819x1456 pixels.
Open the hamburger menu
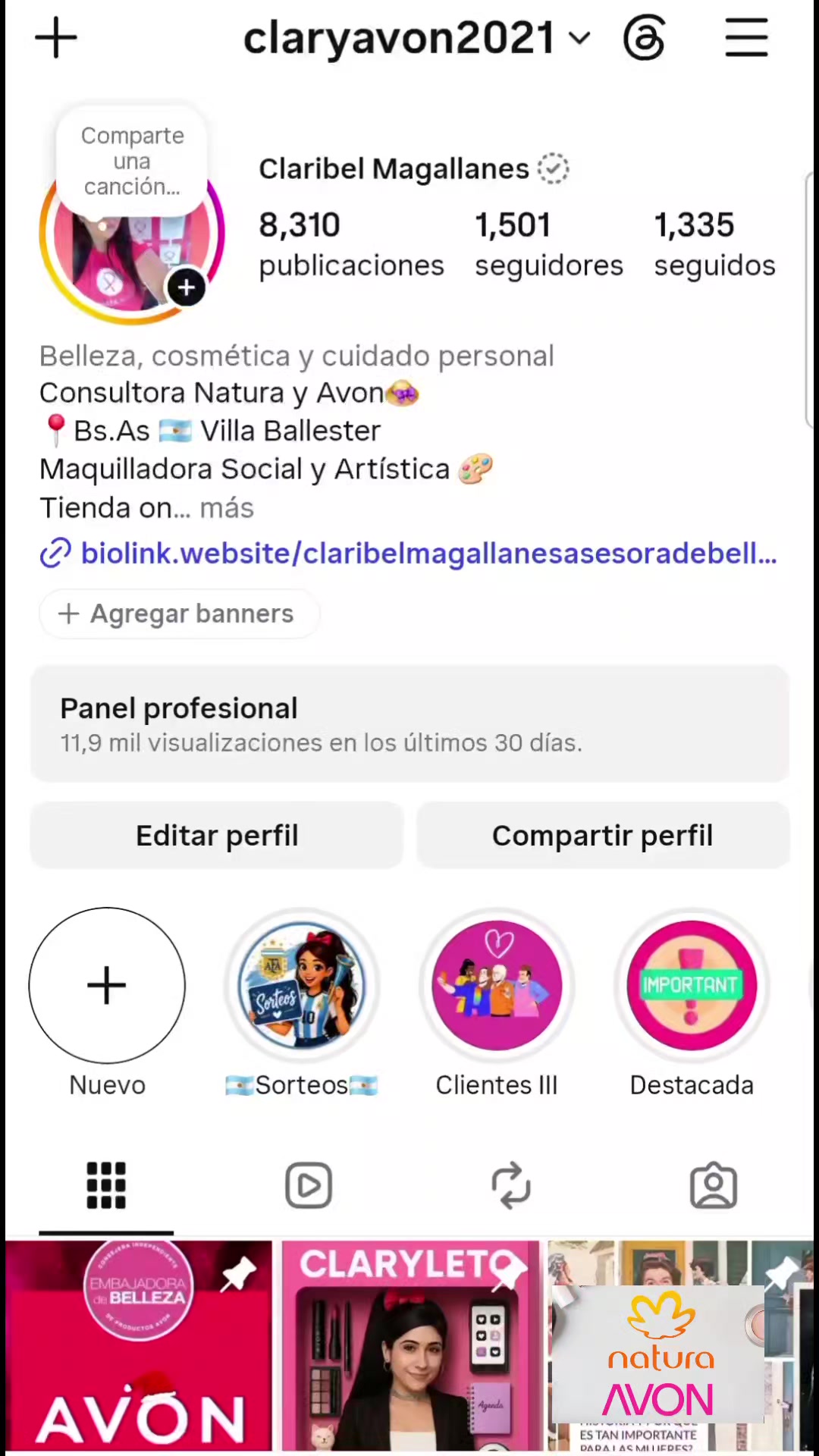(x=746, y=38)
